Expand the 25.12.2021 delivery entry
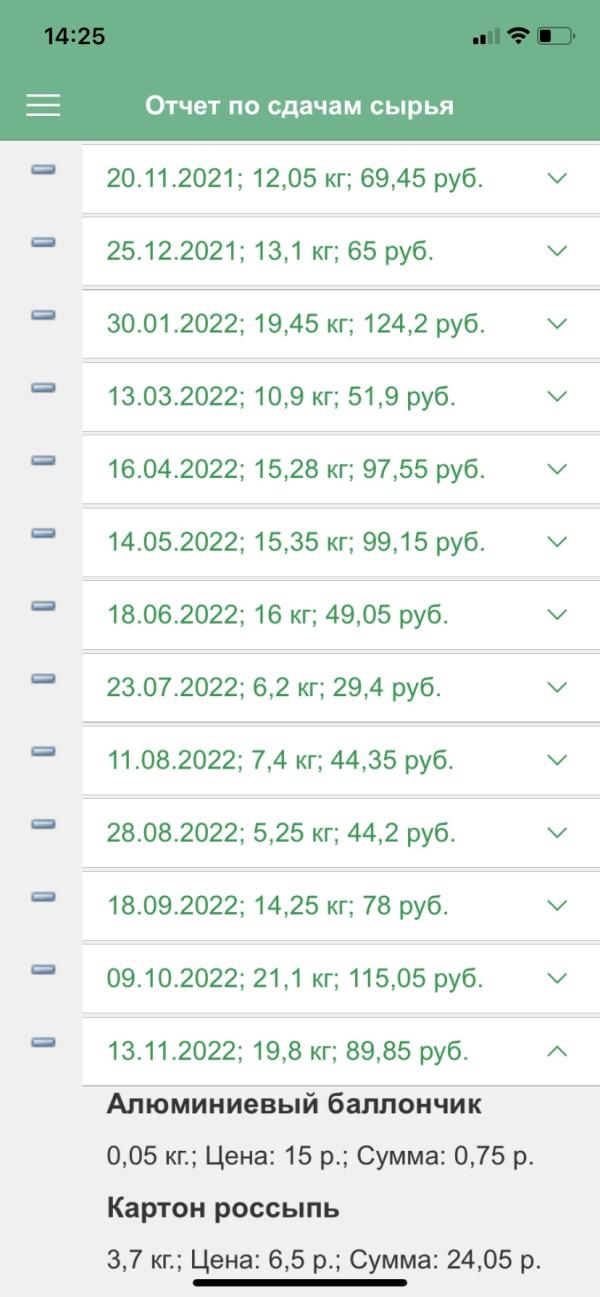Image resolution: width=600 pixels, height=1297 pixels. (558, 251)
